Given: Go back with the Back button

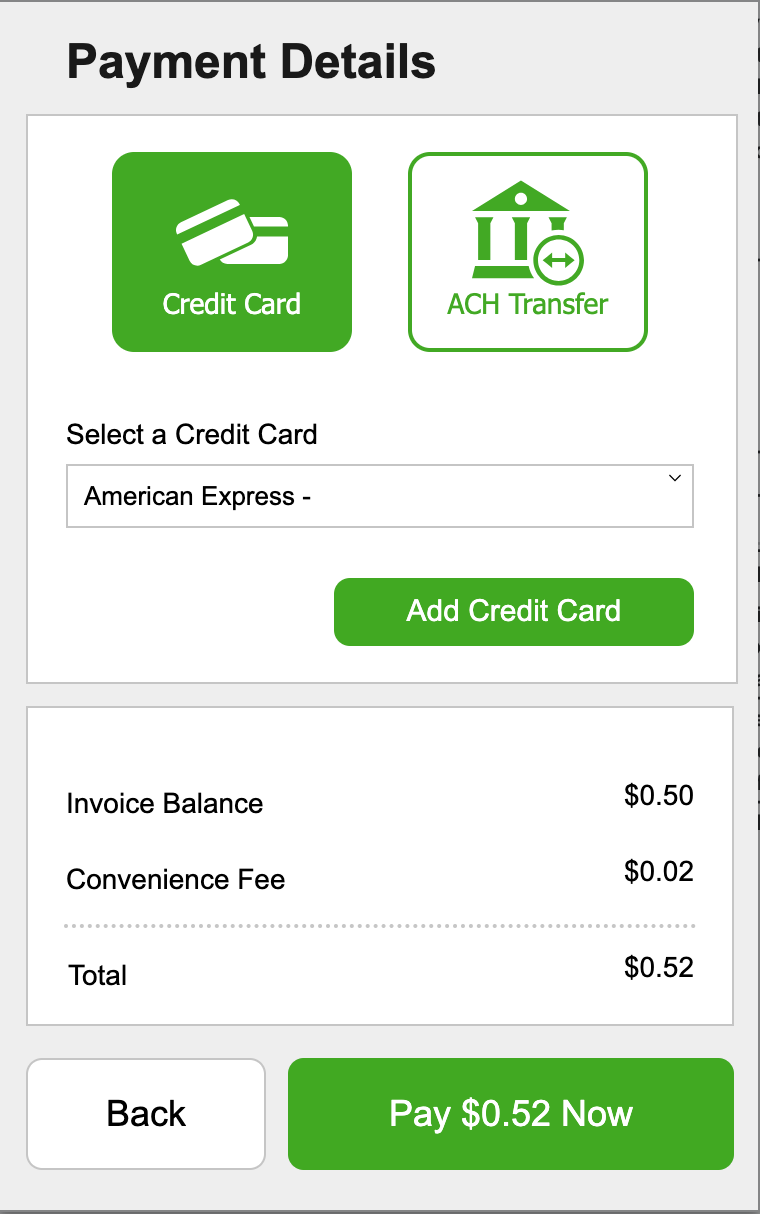Looking at the screenshot, I should click(x=146, y=1113).
